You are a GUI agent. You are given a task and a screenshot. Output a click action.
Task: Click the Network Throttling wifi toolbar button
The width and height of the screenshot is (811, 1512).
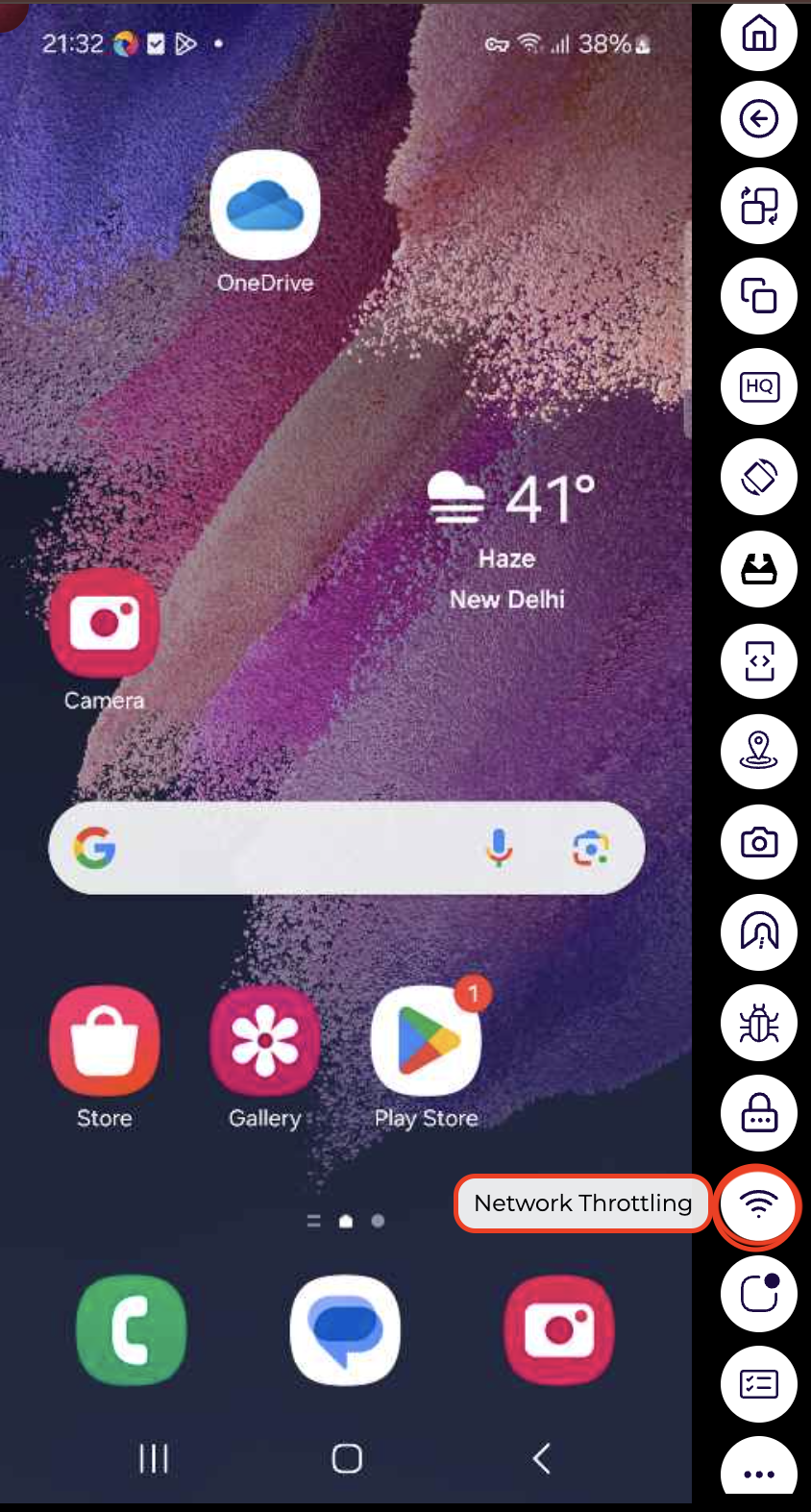click(759, 1204)
